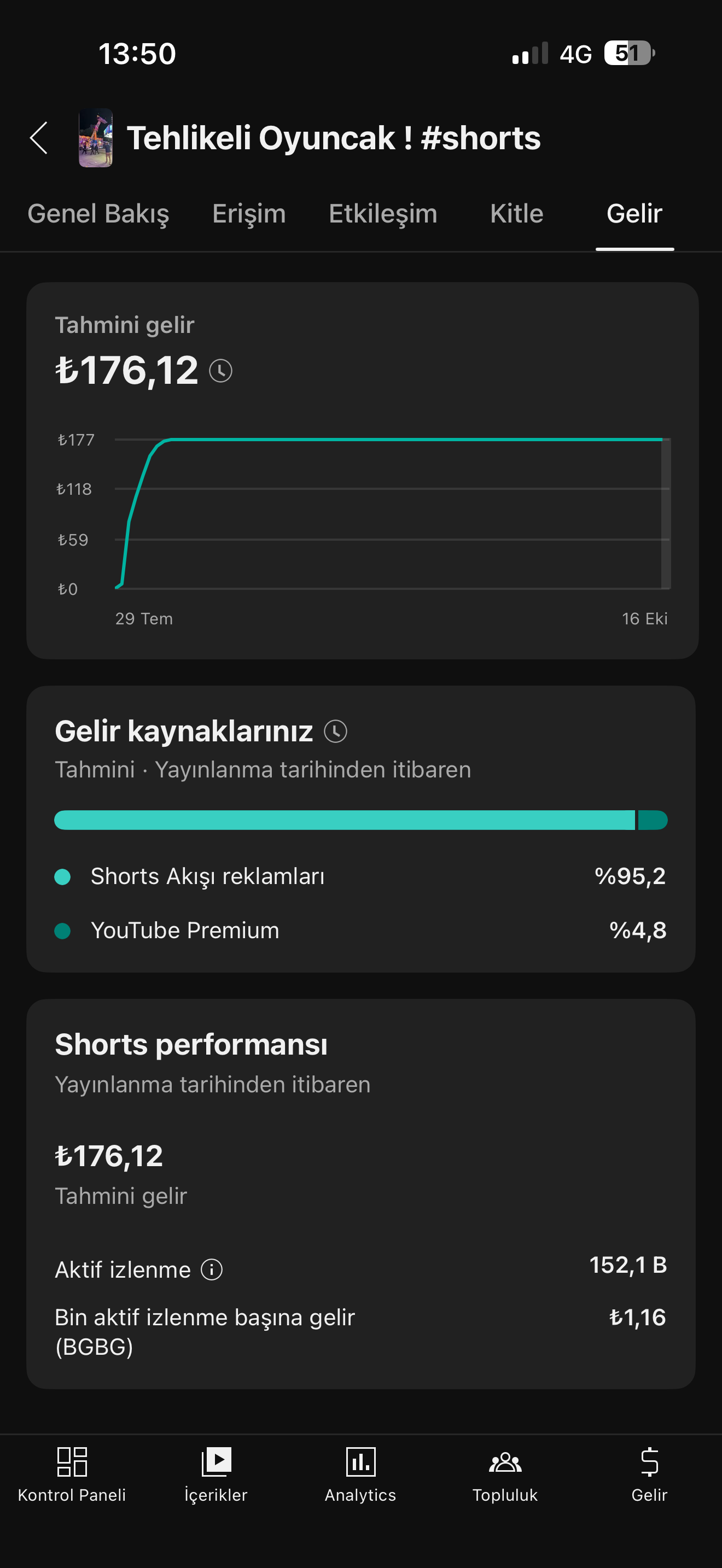
Task: Open the Analytics bottom tab
Action: (360, 1475)
